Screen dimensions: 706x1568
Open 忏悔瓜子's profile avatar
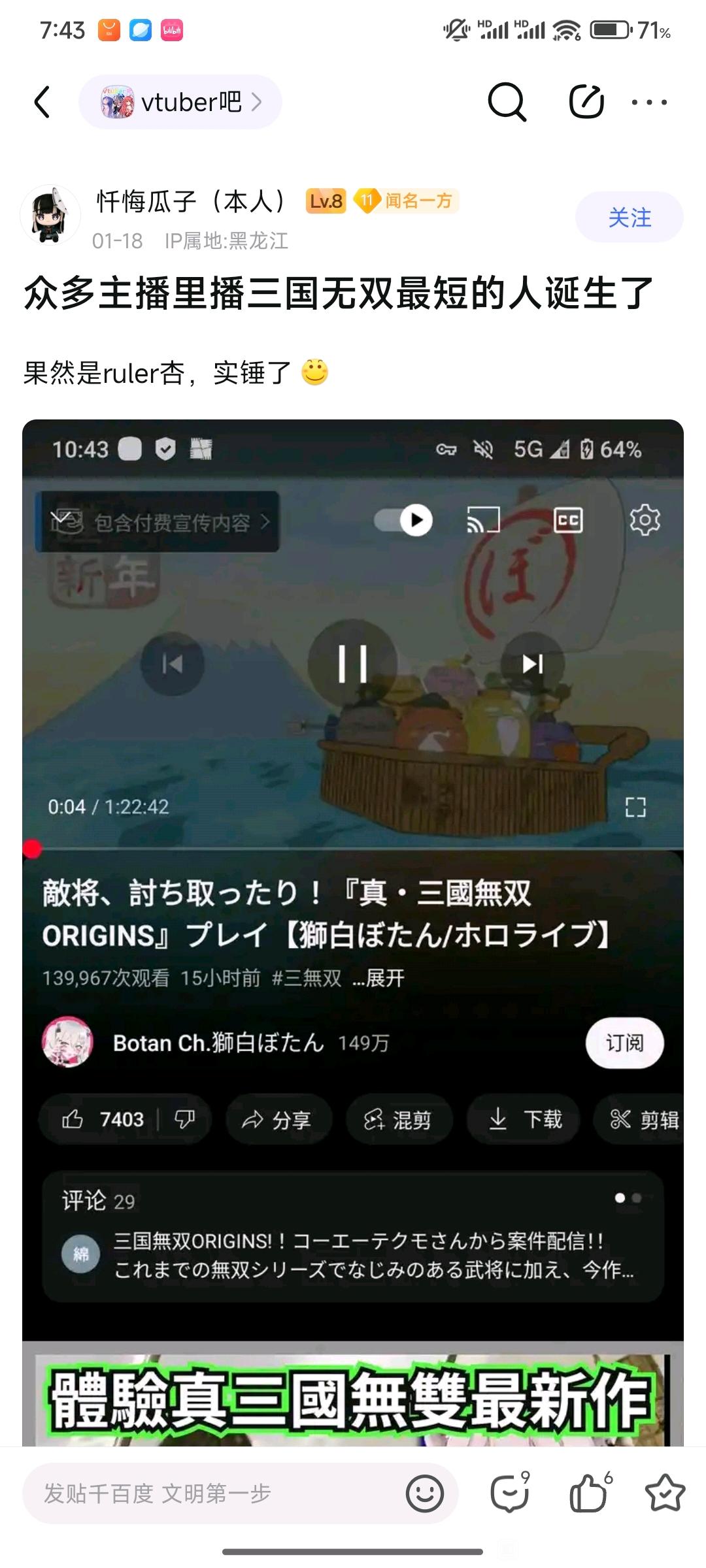pos(51,216)
